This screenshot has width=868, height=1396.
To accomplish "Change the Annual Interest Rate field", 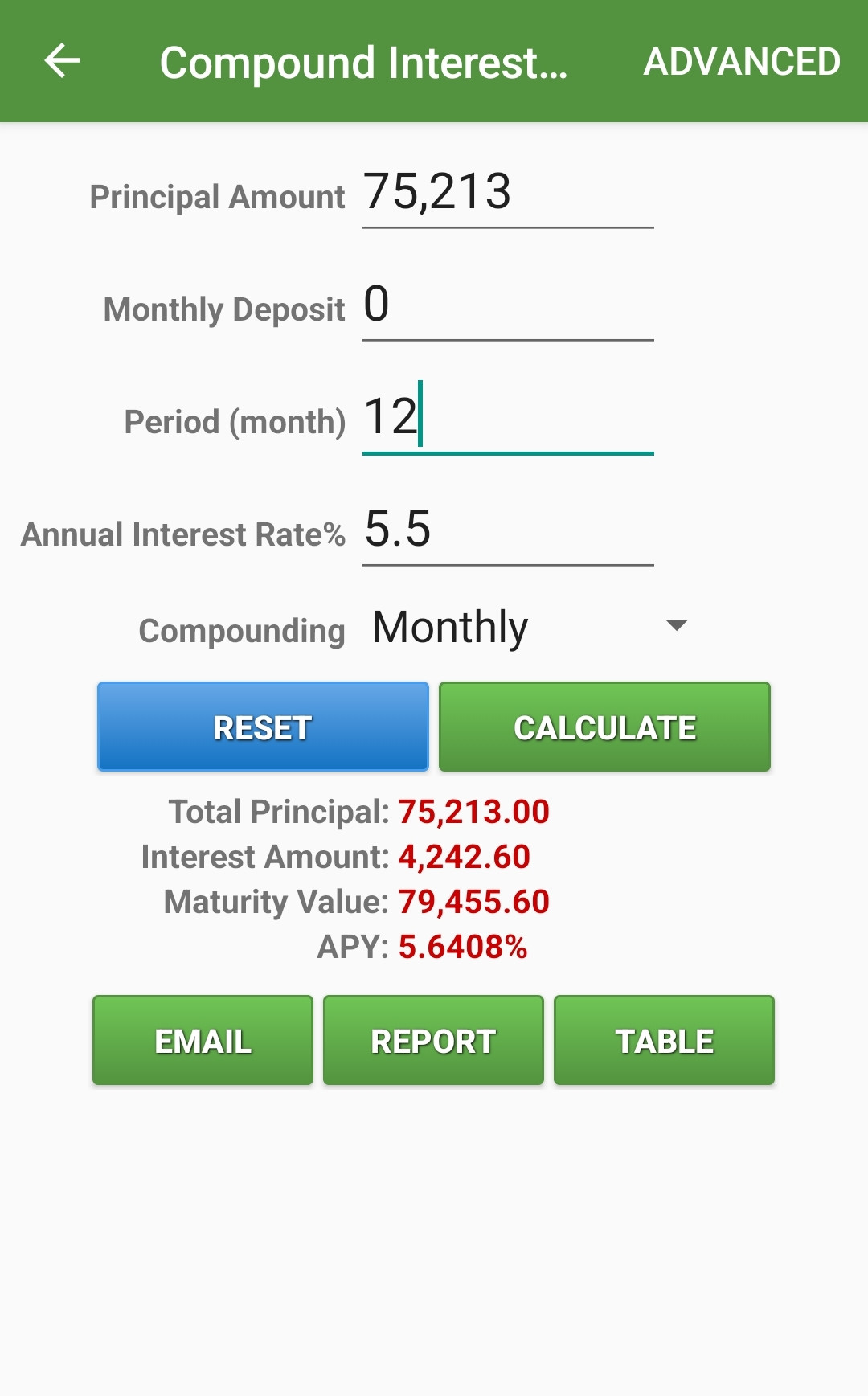I will 508,530.
